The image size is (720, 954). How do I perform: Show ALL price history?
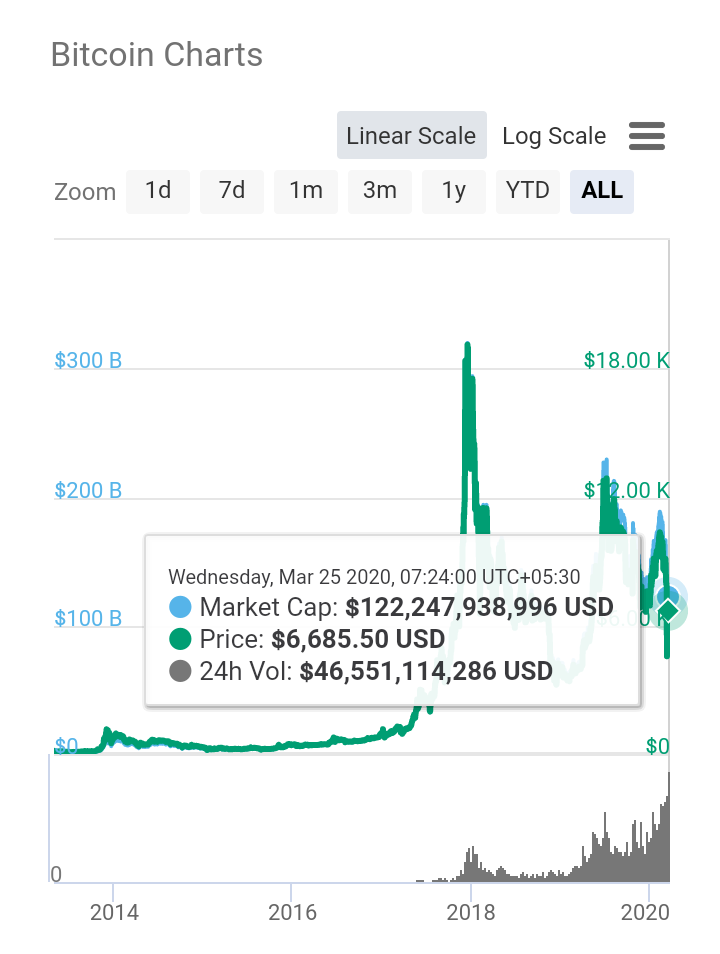coord(602,191)
